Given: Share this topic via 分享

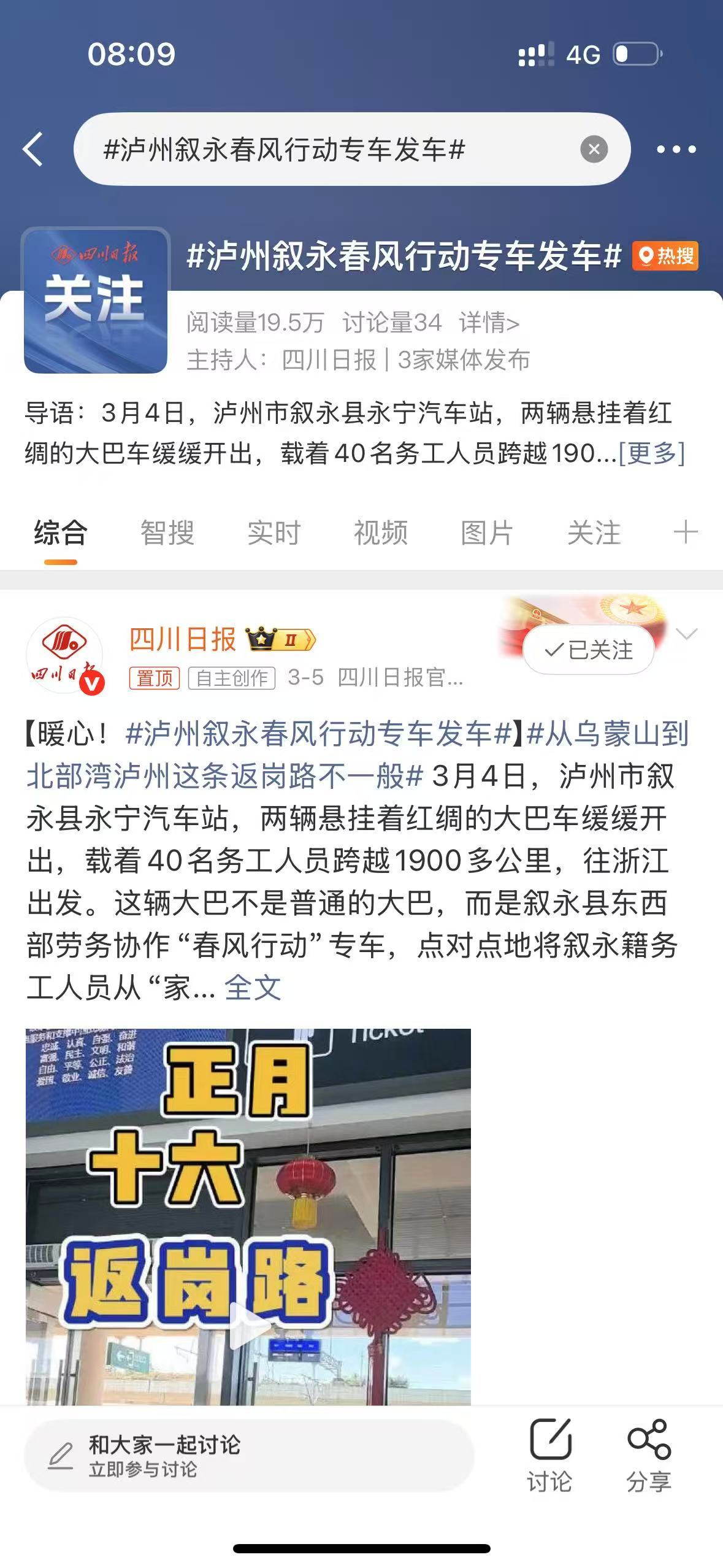Looking at the screenshot, I should pyautogui.click(x=648, y=1456).
